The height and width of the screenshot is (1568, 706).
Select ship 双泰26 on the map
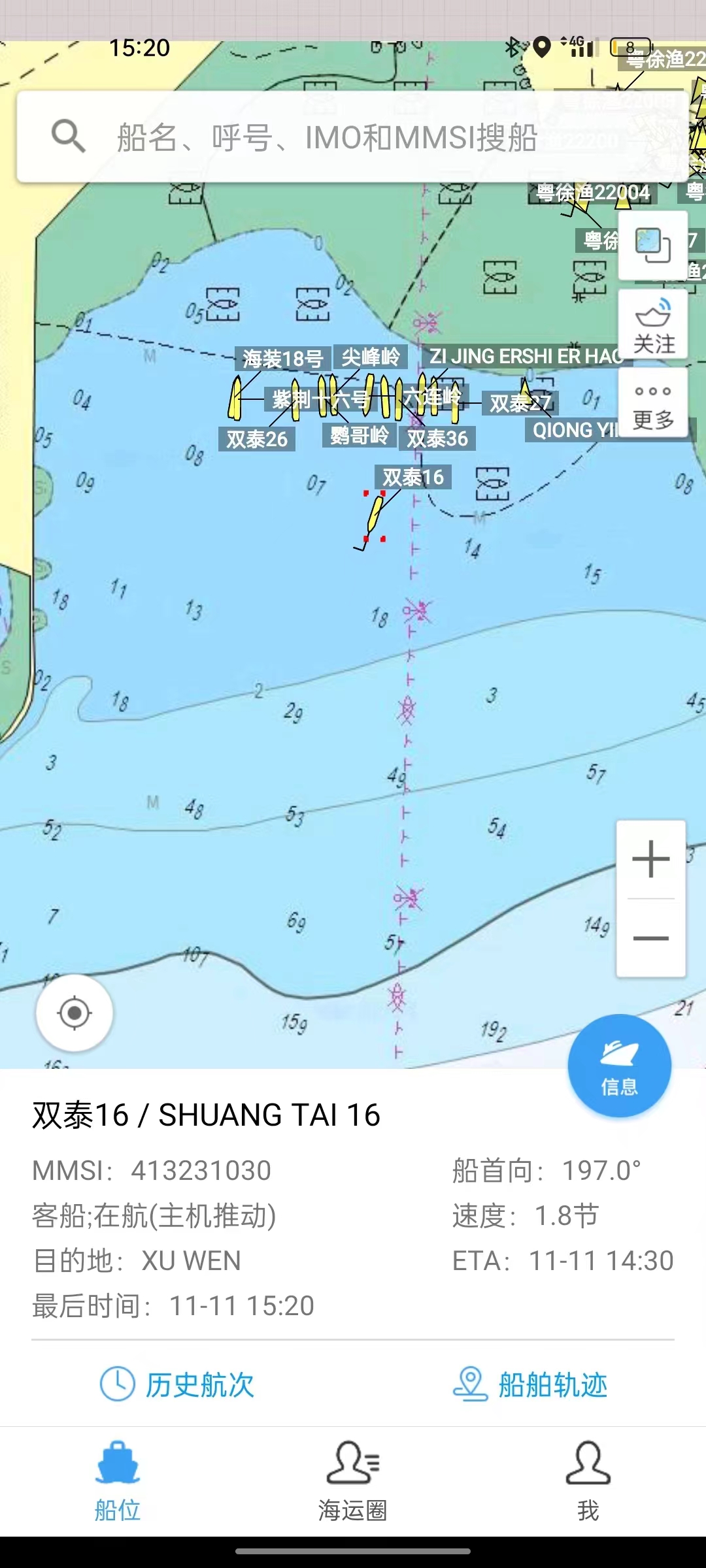257,439
